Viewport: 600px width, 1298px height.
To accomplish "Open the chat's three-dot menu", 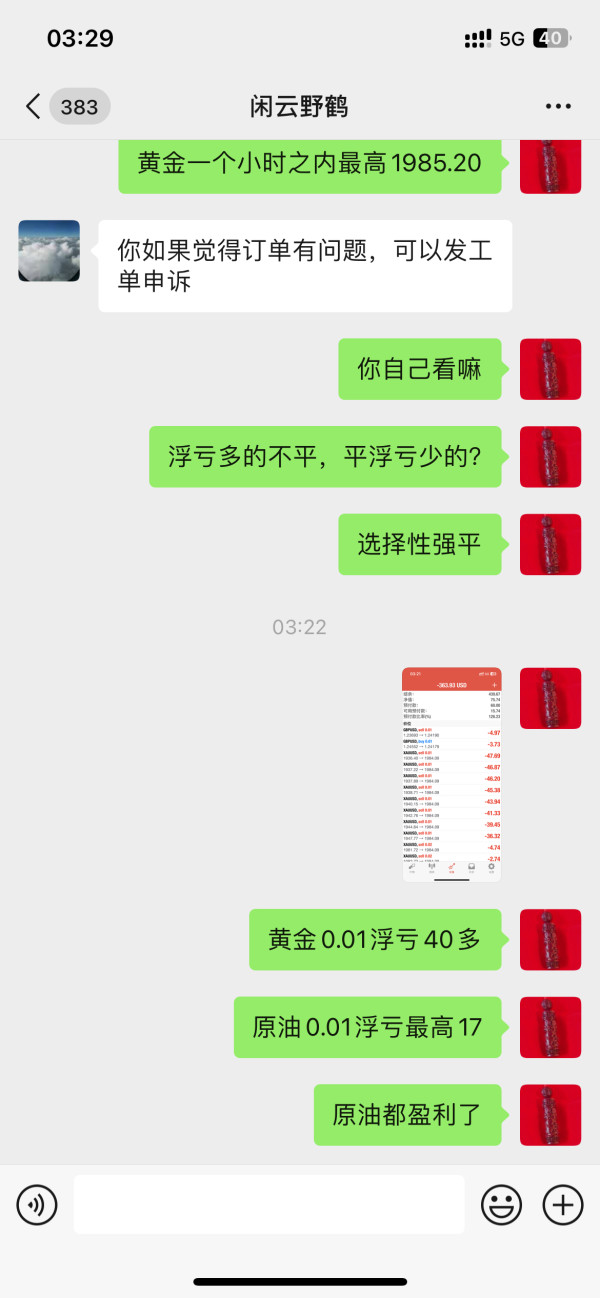I will [558, 107].
